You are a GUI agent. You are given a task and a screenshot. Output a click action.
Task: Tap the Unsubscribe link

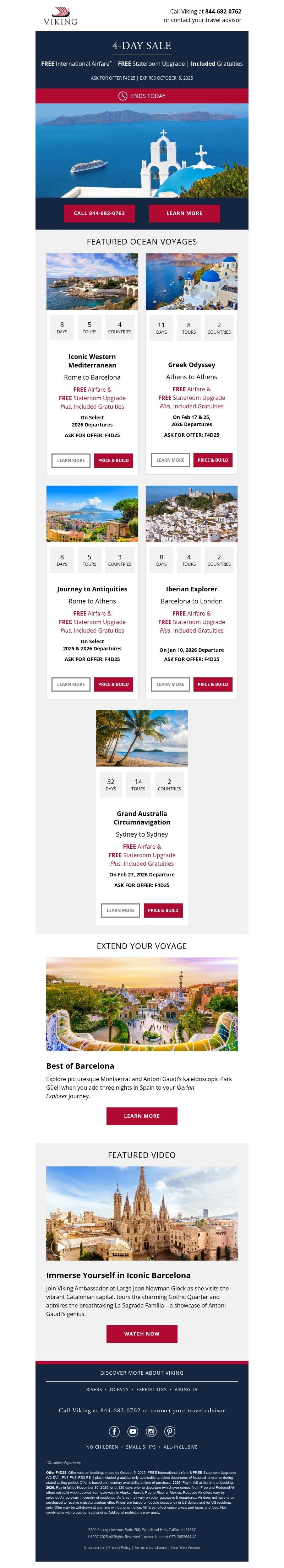pyautogui.click(x=94, y=1547)
